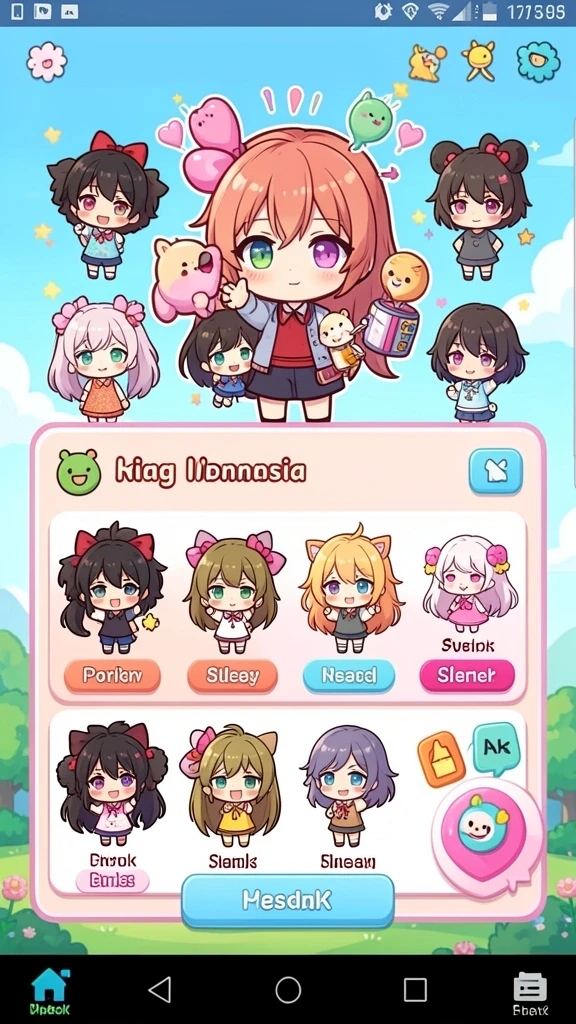Screen dimensions: 576x1024
Task: Tap the yellow star creature icon at top
Action: [x=479, y=61]
